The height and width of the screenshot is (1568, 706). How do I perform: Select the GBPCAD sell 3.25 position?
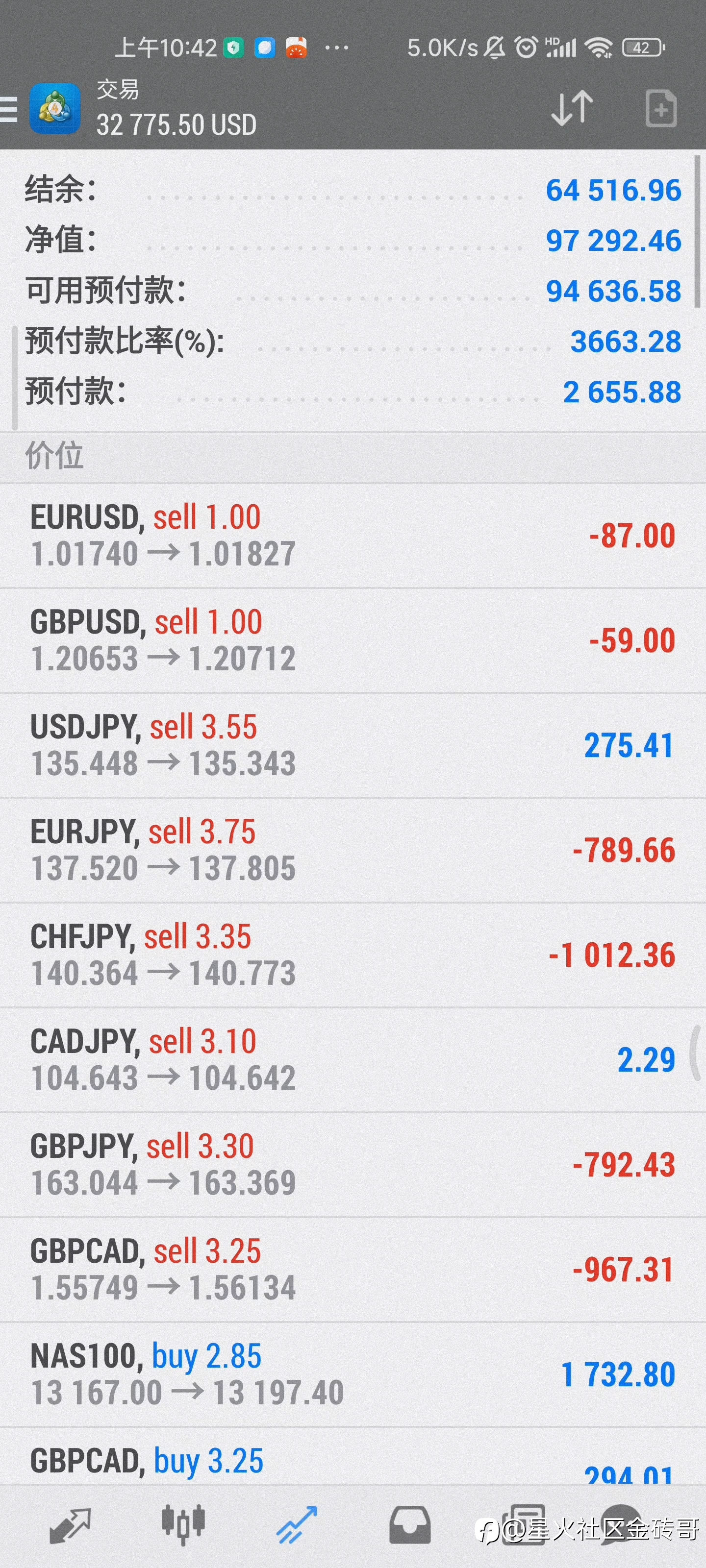pos(353,1270)
